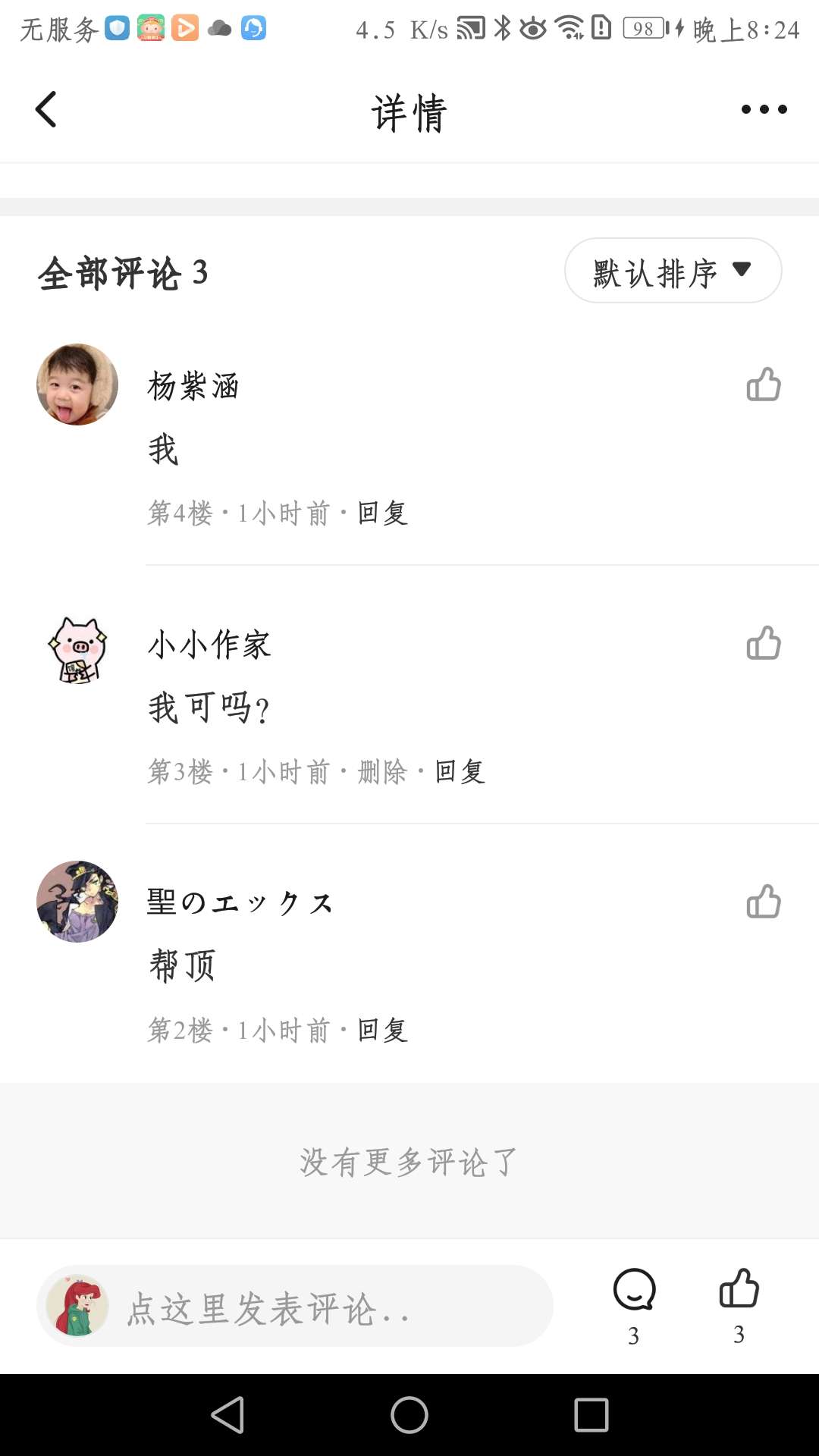Reply to 聖のエックス's 帮顶 comment
The image size is (819, 1456).
(383, 1031)
